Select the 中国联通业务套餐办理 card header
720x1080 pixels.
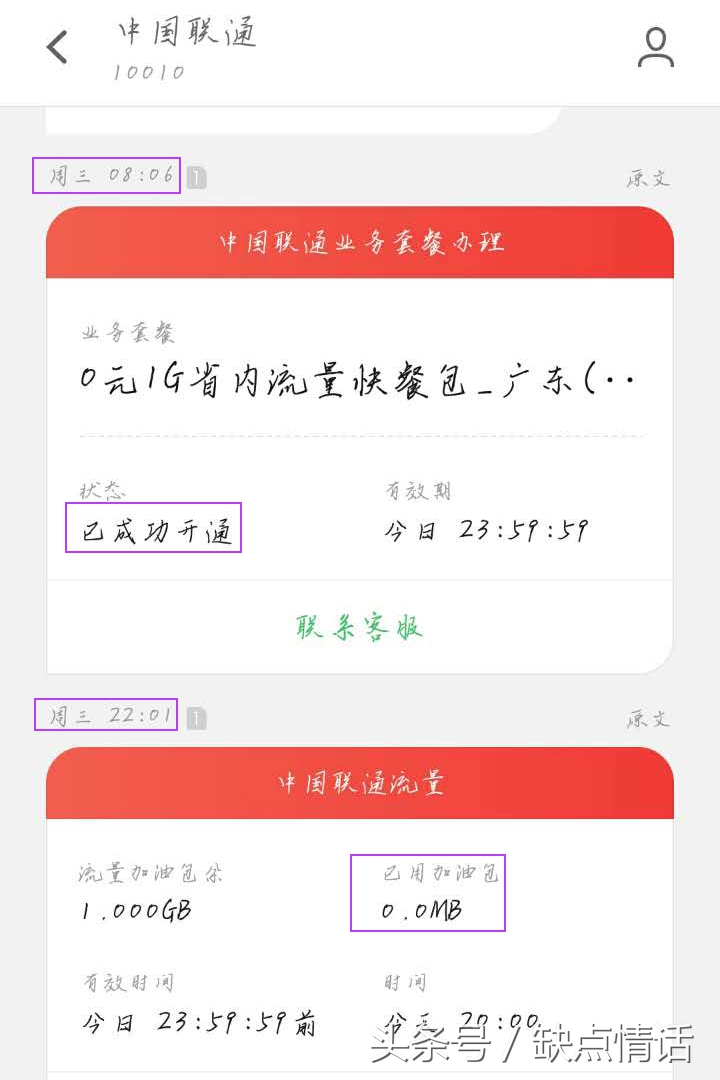pos(360,241)
